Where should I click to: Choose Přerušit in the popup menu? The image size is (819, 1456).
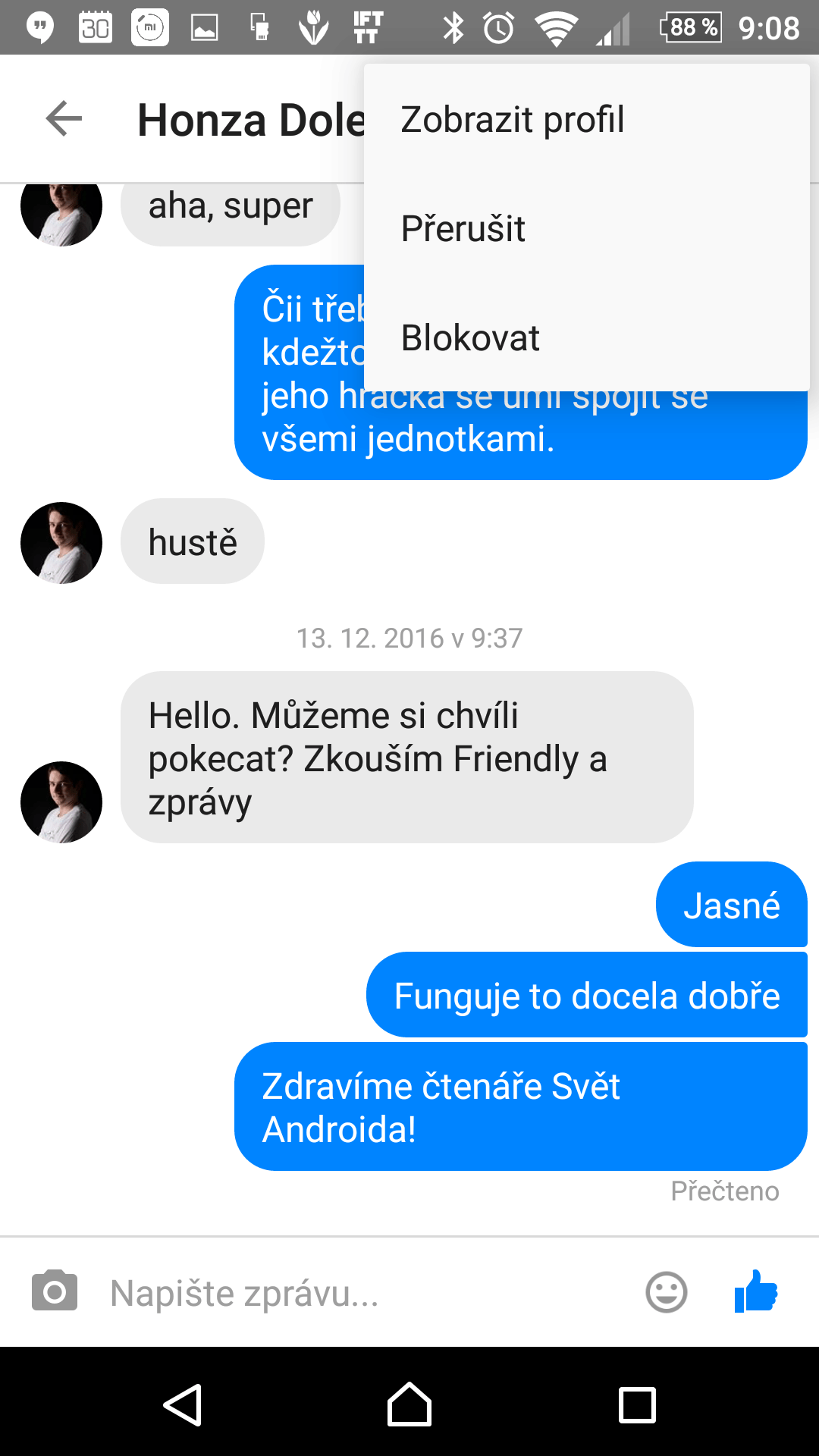[587, 228]
